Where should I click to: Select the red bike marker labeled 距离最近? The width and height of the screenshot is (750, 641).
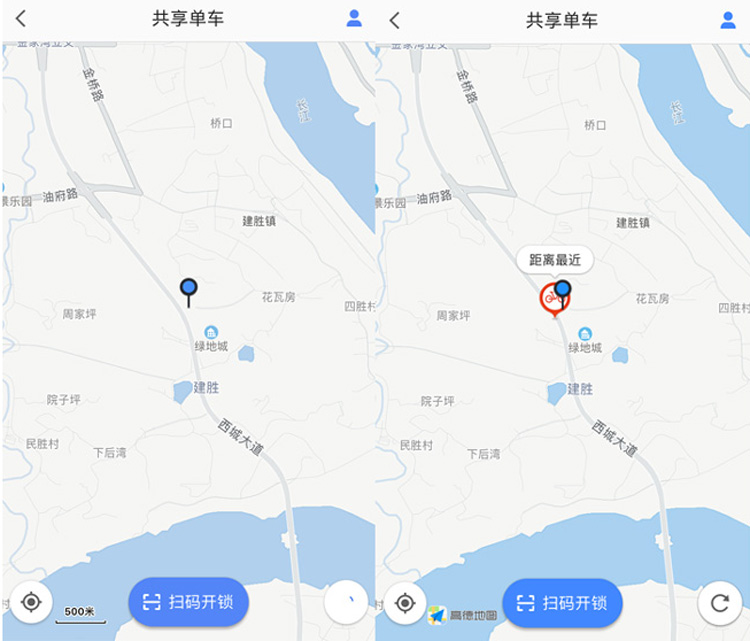click(550, 298)
